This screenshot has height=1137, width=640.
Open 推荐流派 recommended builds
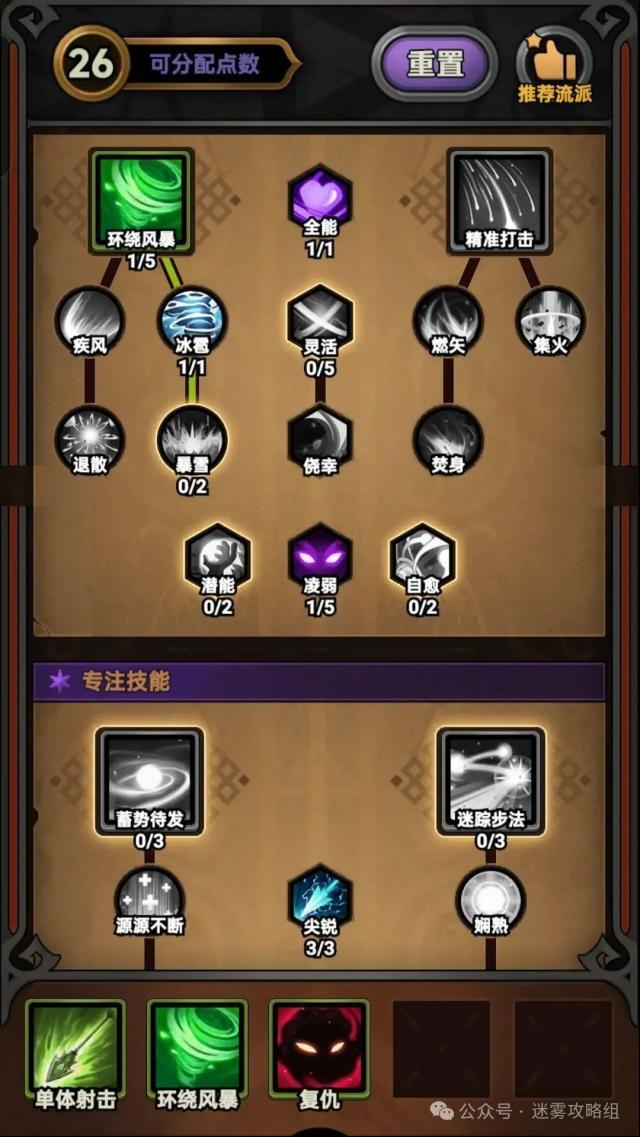point(555,68)
